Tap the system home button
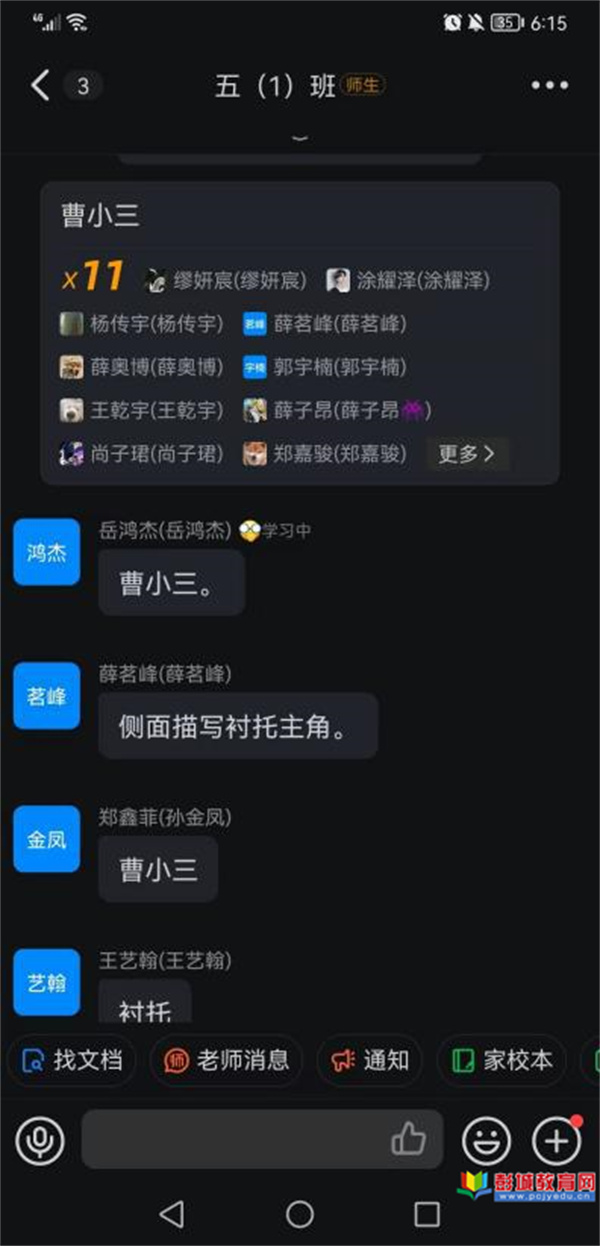Viewport: 600px width, 1246px height. click(300, 1214)
